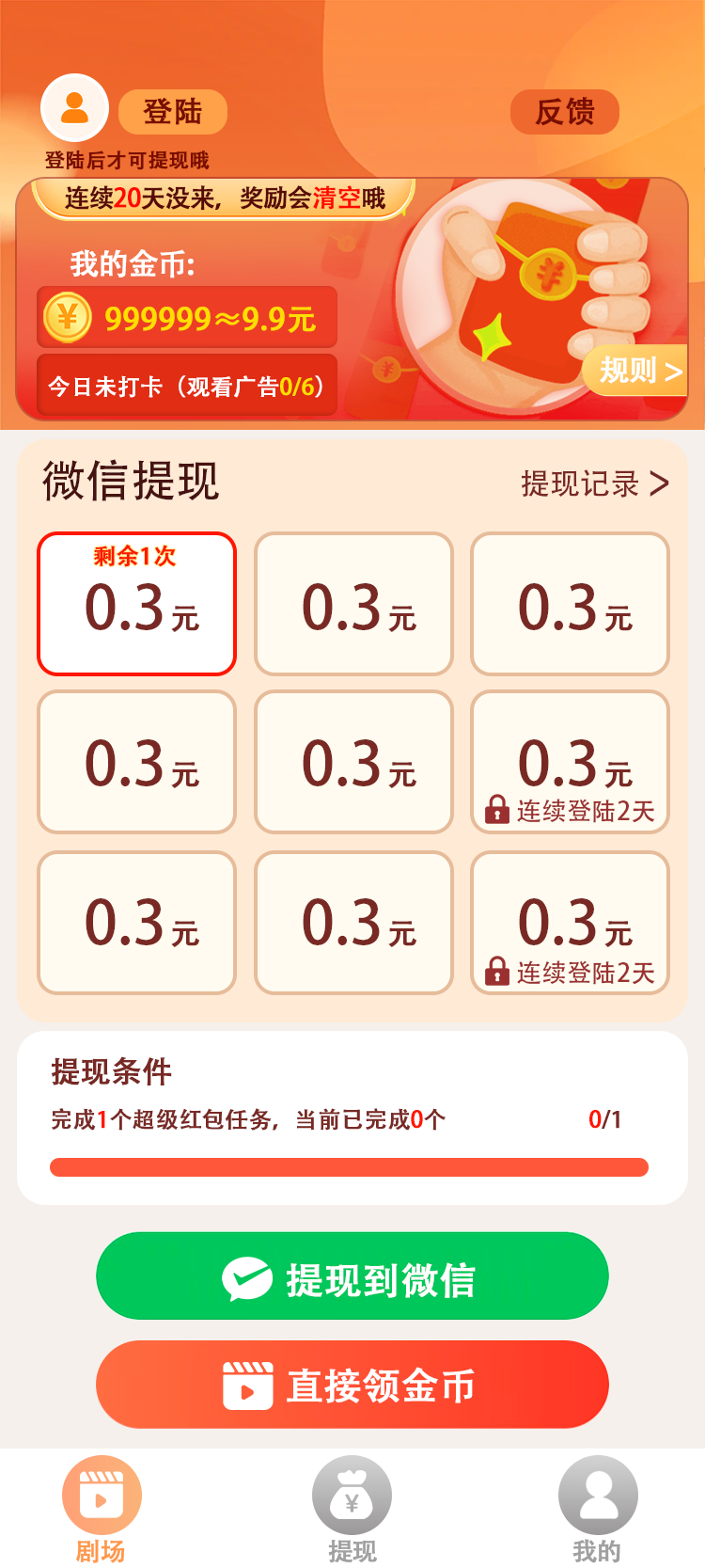View the 规则 rules
The width and height of the screenshot is (705, 1568).
(637, 371)
